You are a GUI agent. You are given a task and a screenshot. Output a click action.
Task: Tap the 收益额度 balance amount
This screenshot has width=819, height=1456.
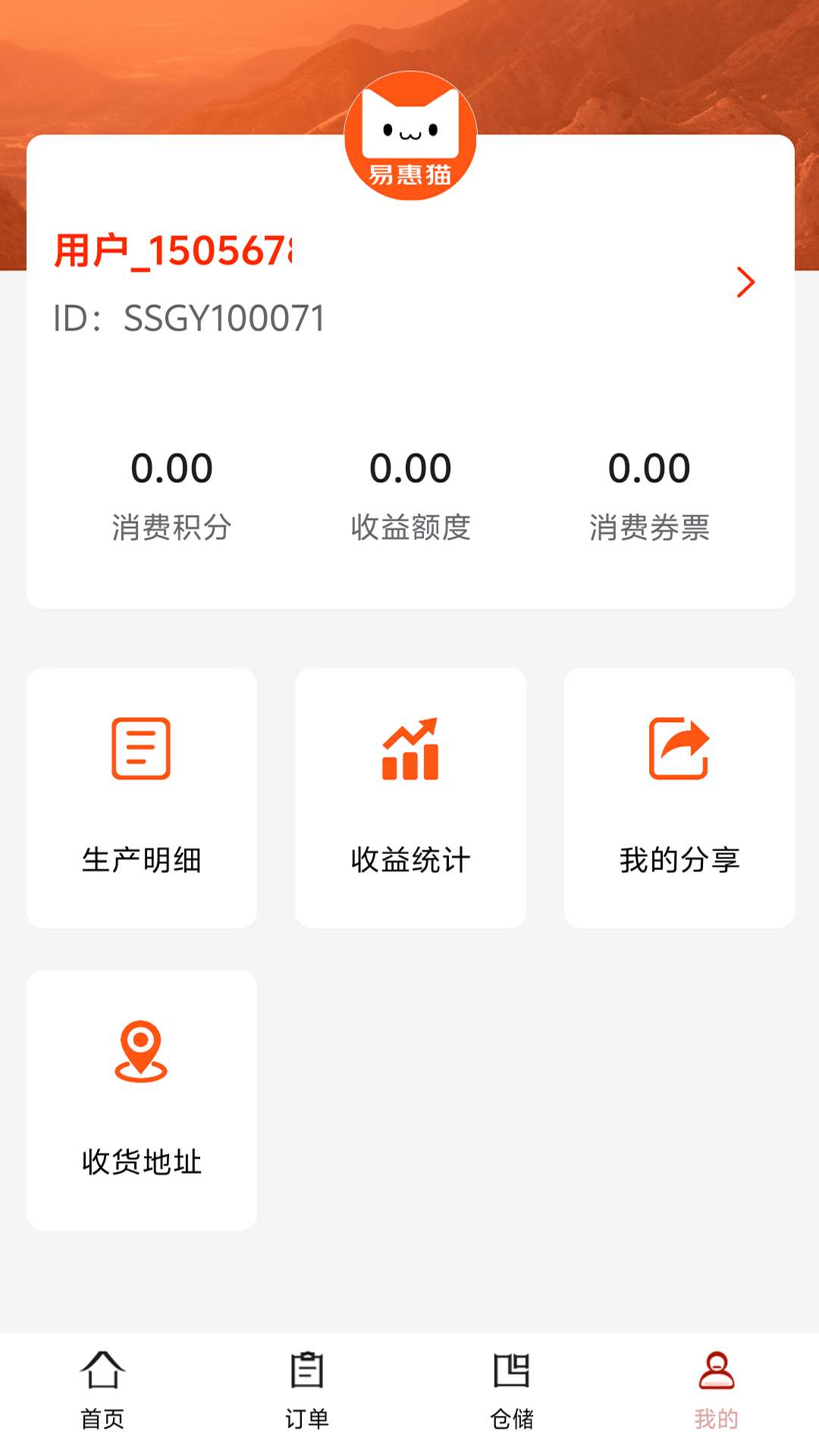coord(410,468)
